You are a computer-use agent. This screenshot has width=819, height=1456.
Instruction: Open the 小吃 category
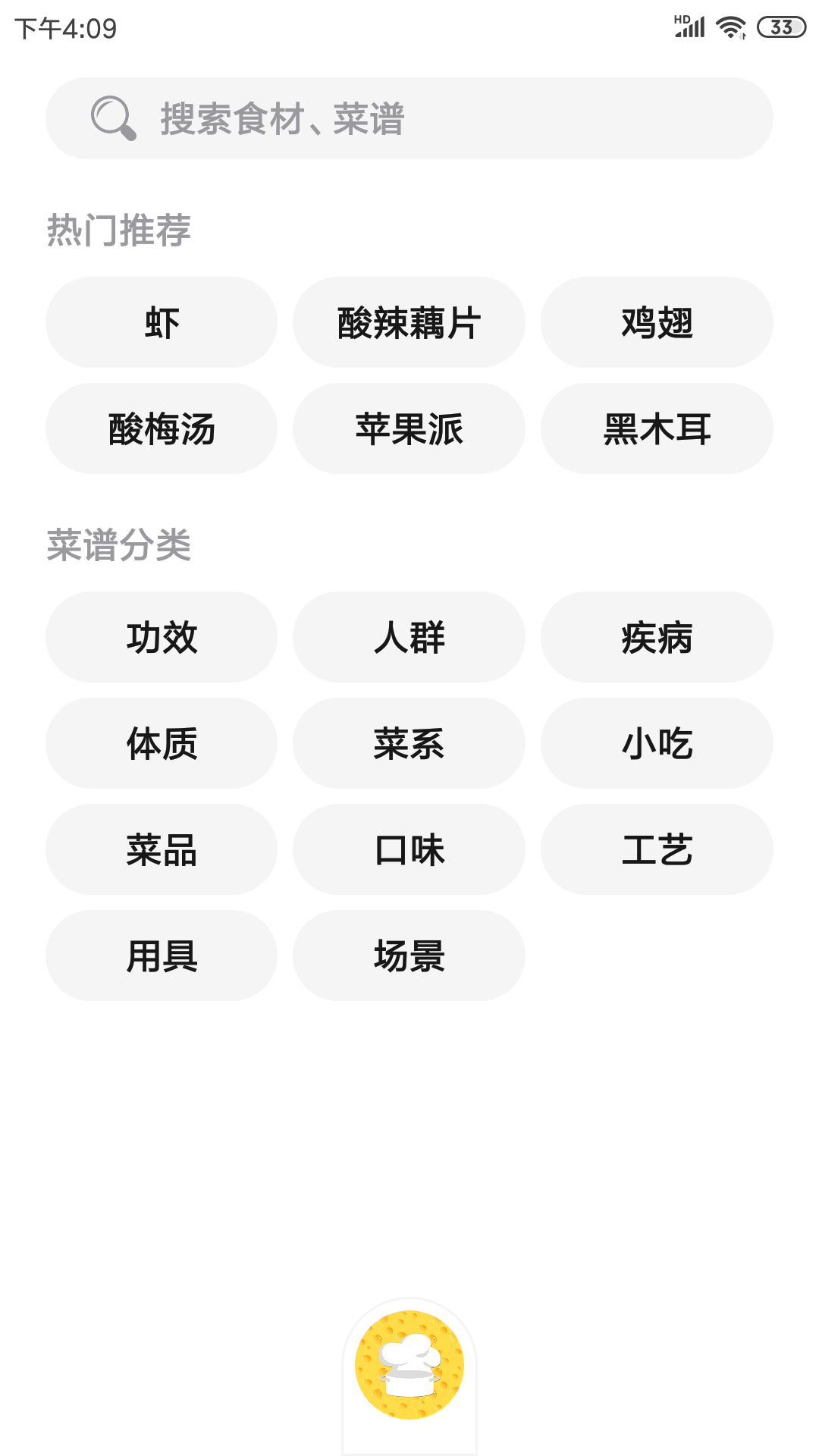pyautogui.click(x=657, y=743)
